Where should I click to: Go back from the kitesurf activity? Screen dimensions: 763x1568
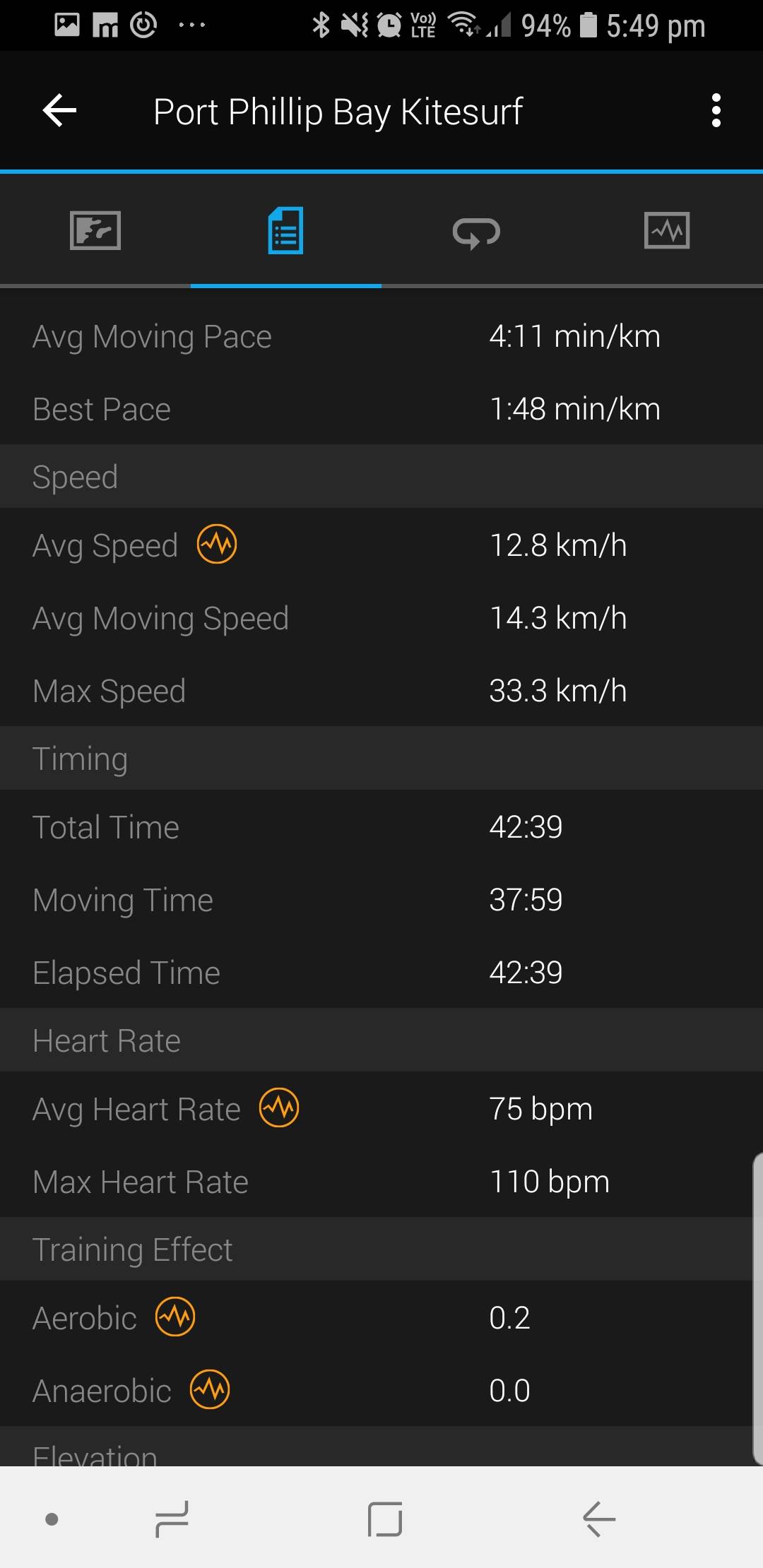[60, 111]
